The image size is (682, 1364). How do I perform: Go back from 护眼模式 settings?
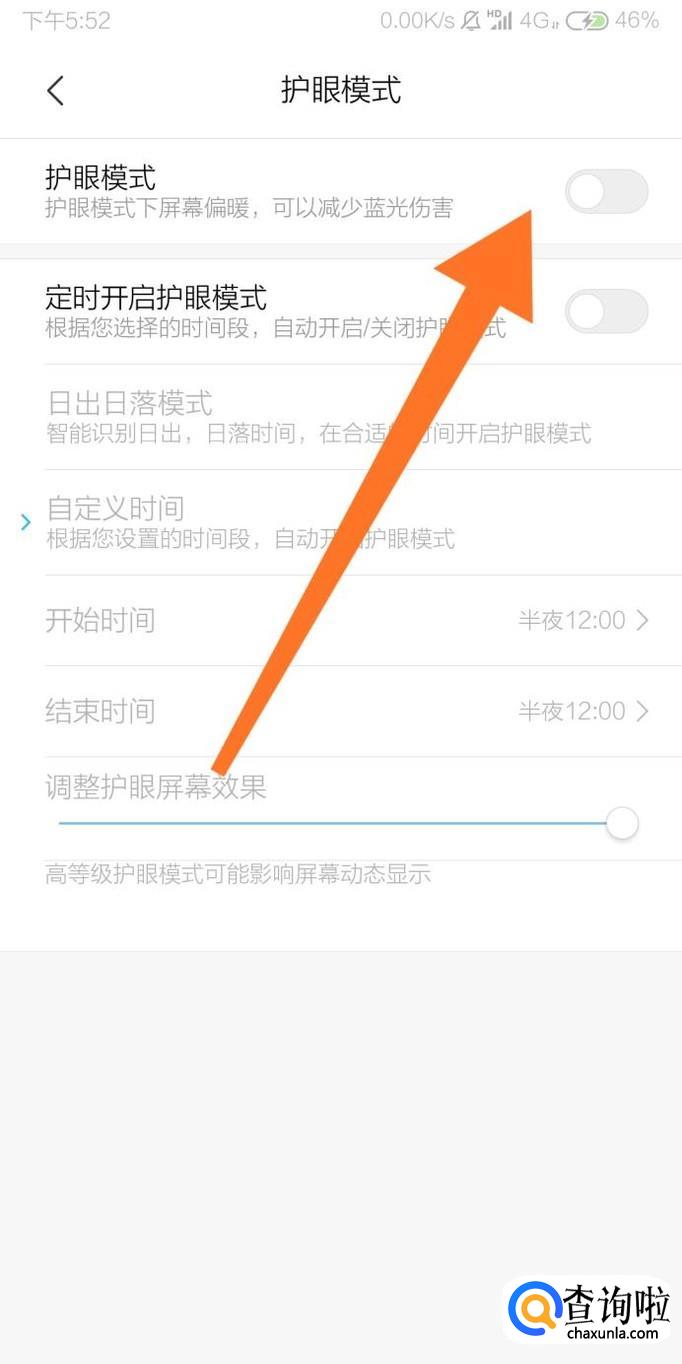pos(55,90)
